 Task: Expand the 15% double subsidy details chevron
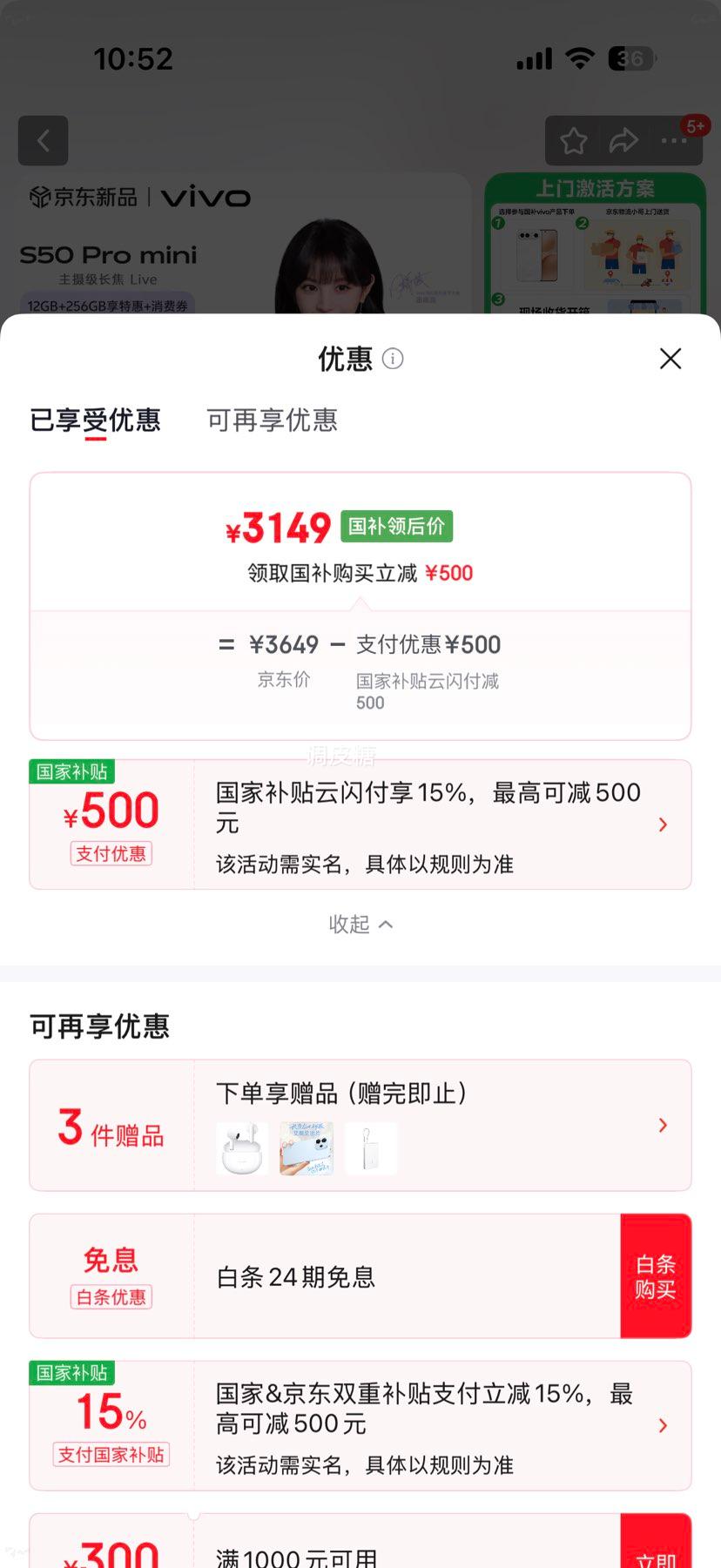click(x=662, y=1425)
